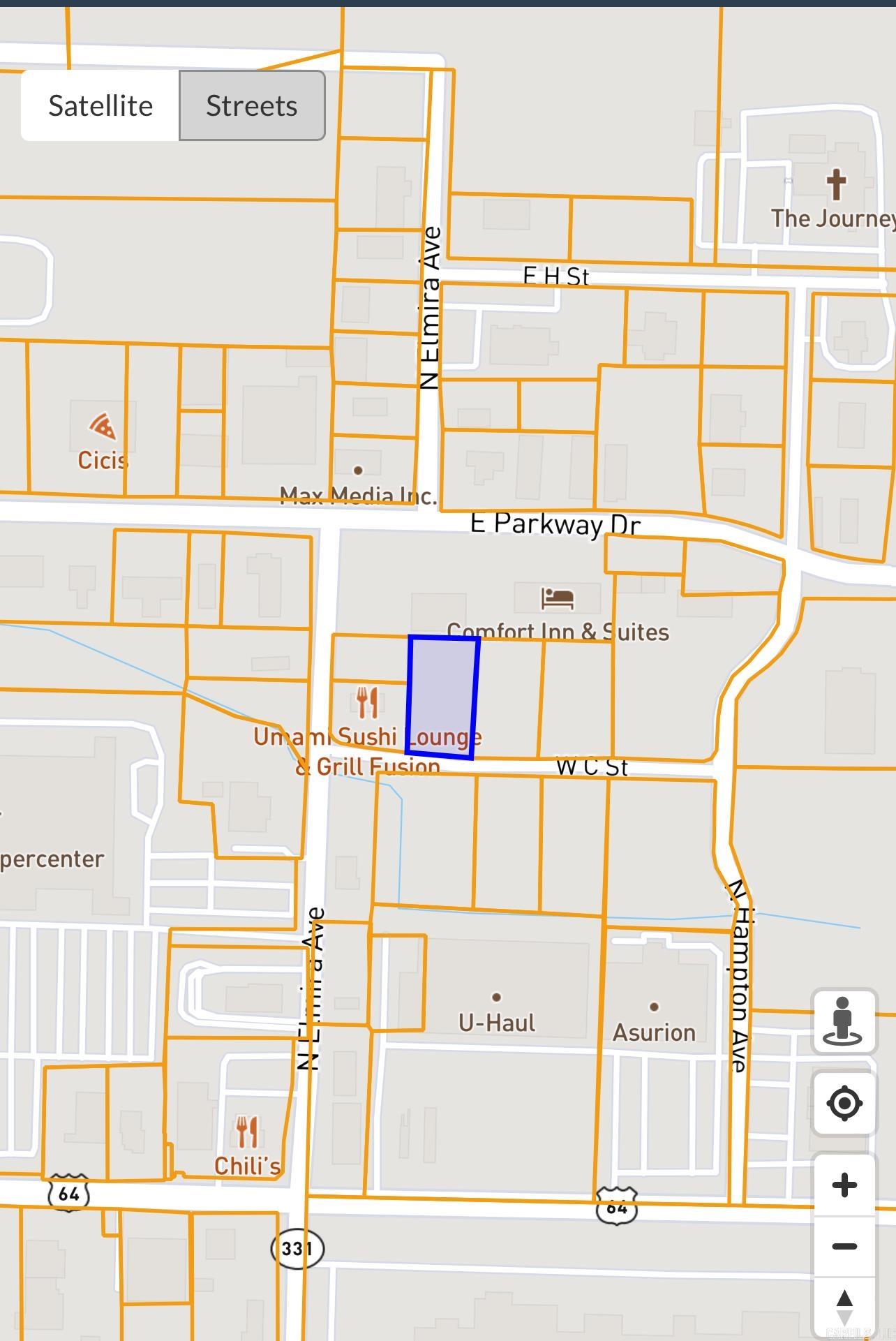Zoom in with the plus button
This screenshot has width=896, height=1341.
[x=844, y=1185]
